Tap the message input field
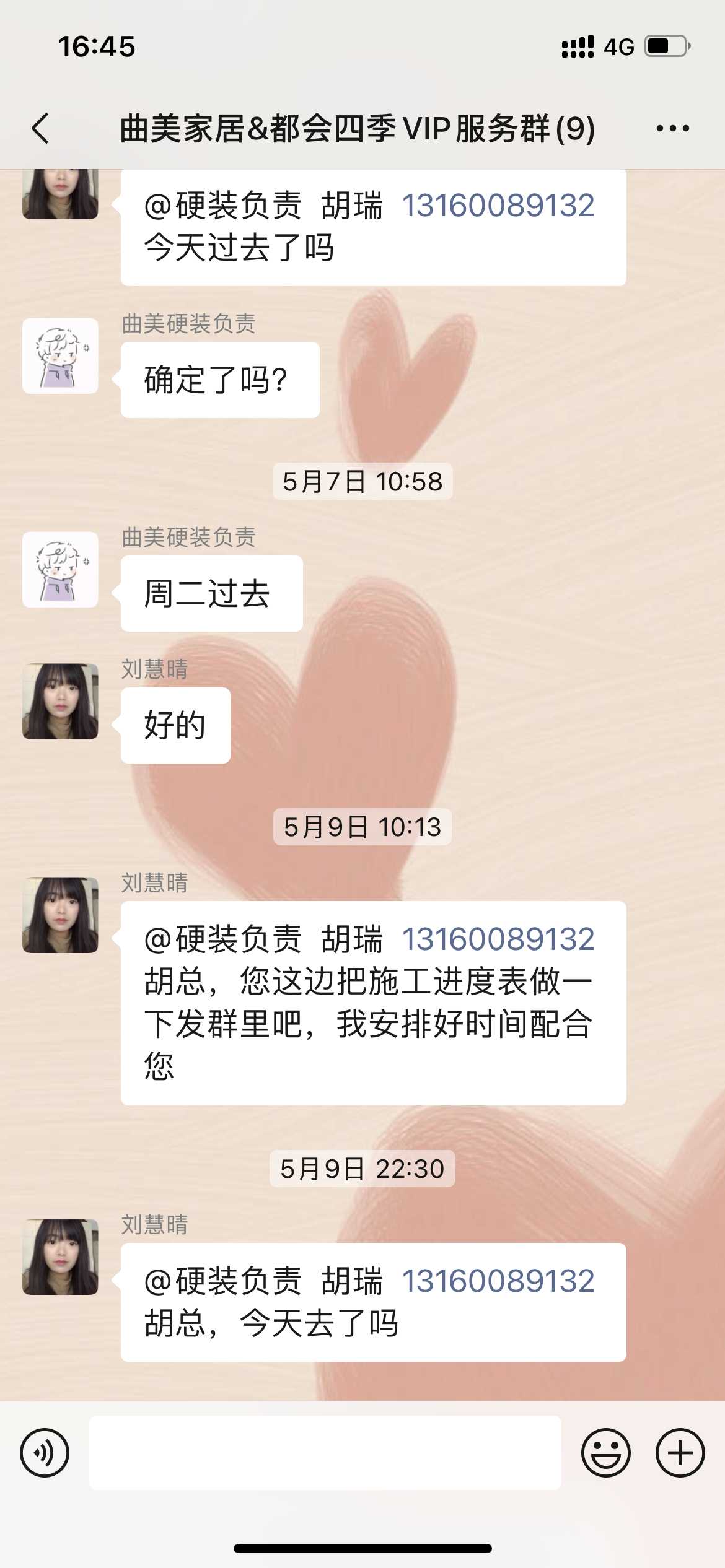This screenshot has height=1568, width=725. [x=325, y=1453]
